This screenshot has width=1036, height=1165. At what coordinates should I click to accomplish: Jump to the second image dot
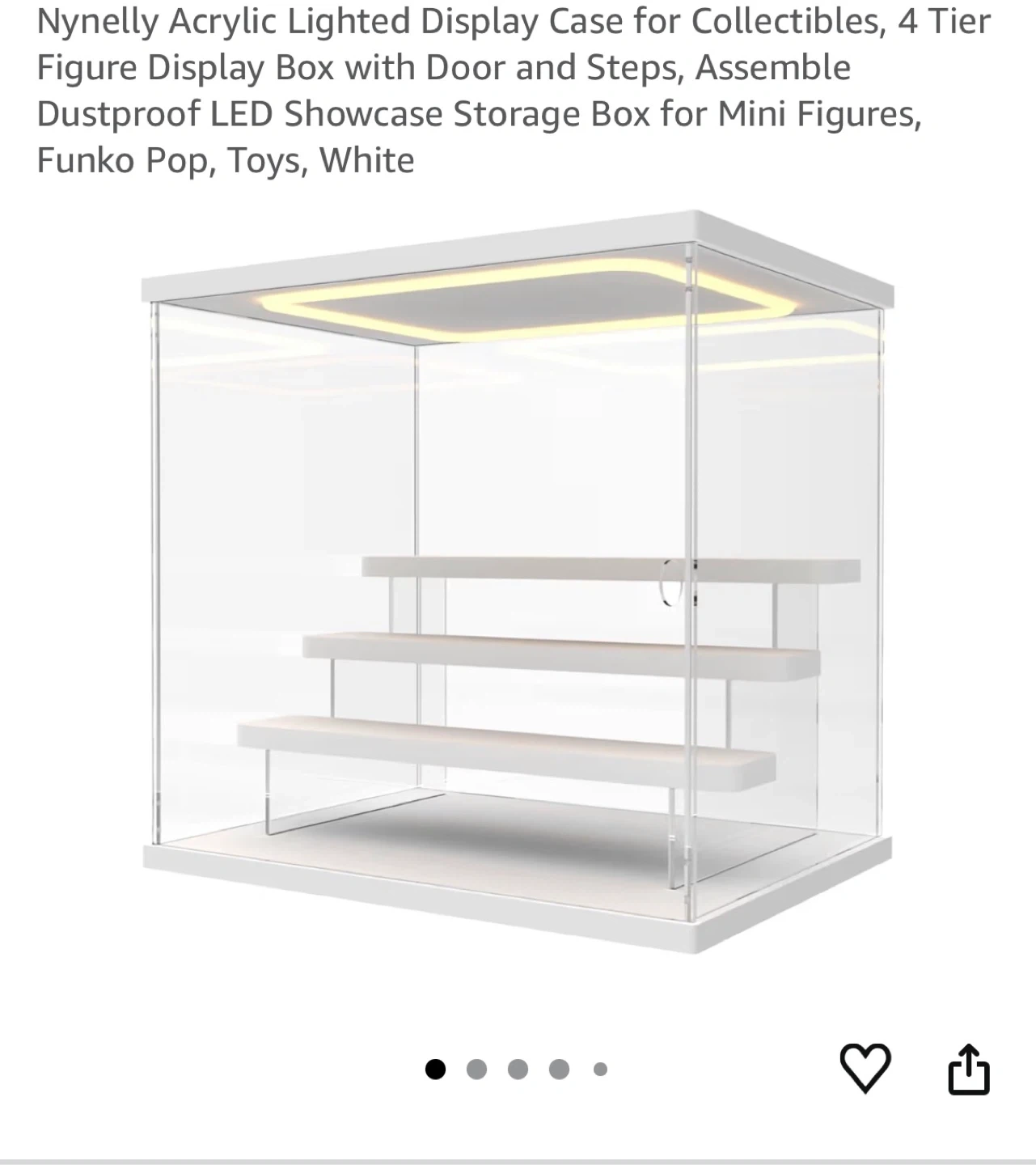click(x=477, y=1070)
